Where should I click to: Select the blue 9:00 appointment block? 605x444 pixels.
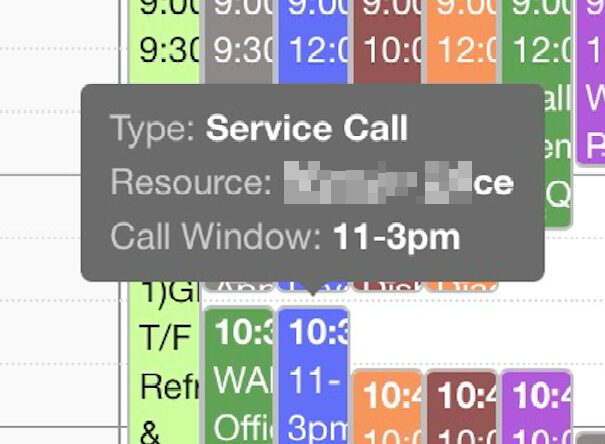[313, 42]
